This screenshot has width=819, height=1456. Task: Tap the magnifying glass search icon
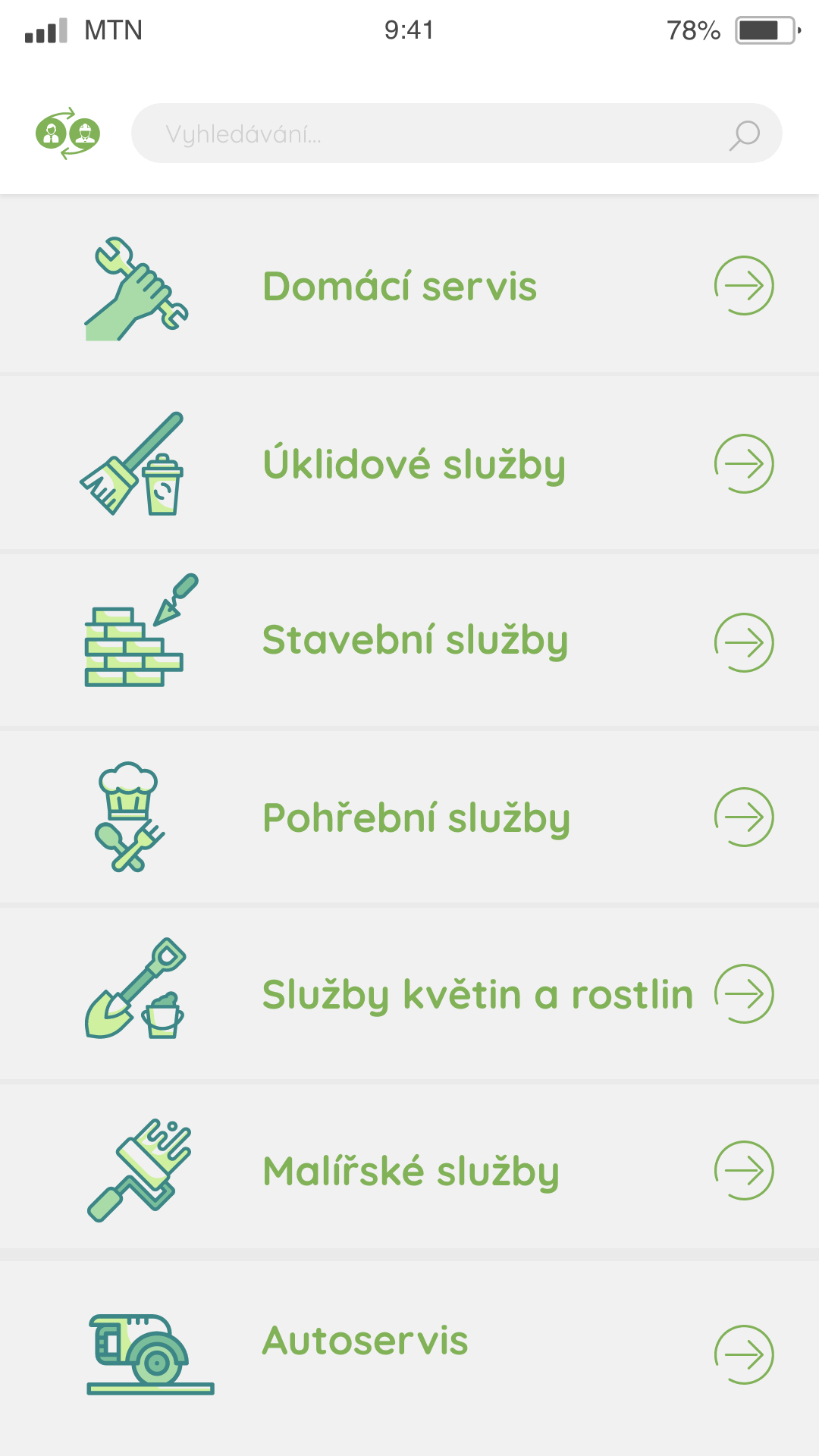[745, 135]
